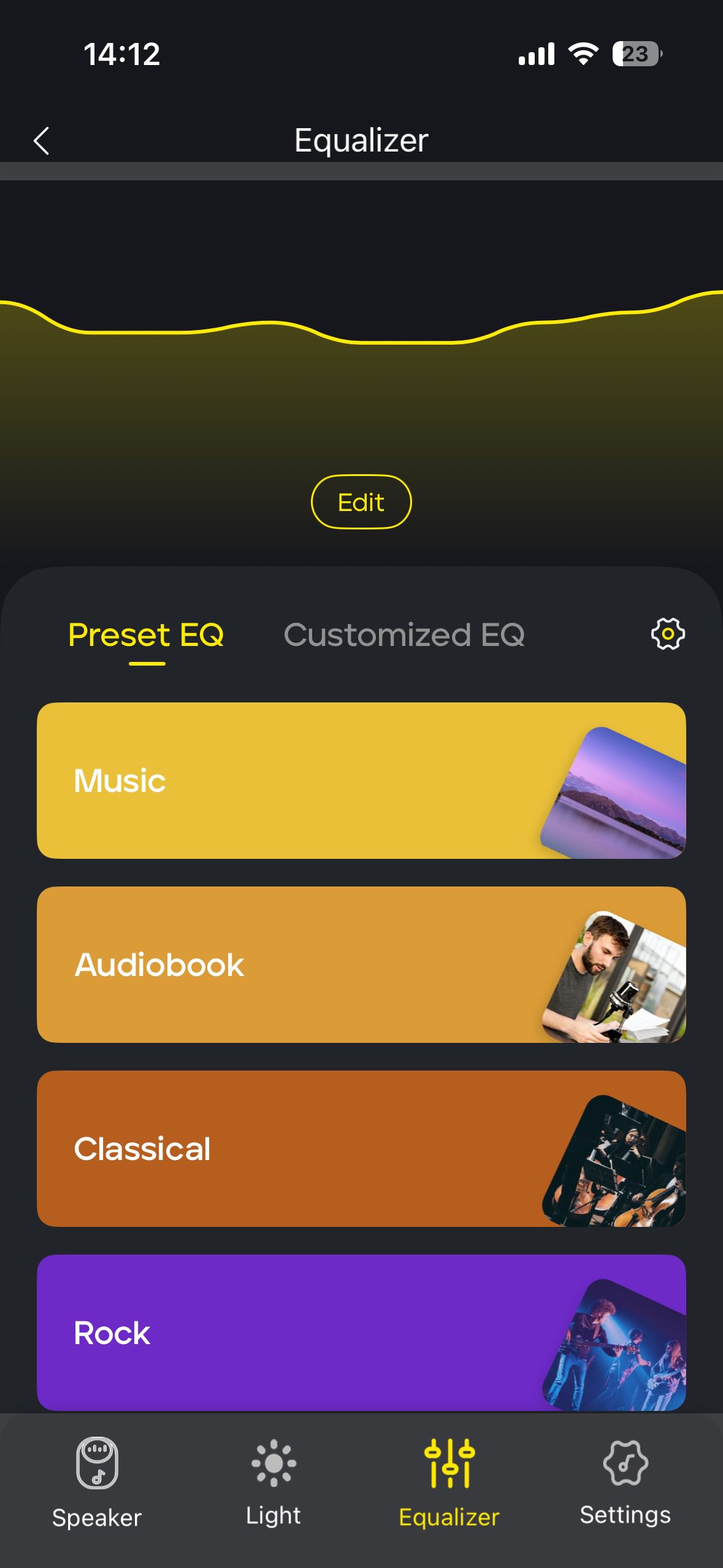
Task: Choose the Music preset card
Action: pos(361,780)
